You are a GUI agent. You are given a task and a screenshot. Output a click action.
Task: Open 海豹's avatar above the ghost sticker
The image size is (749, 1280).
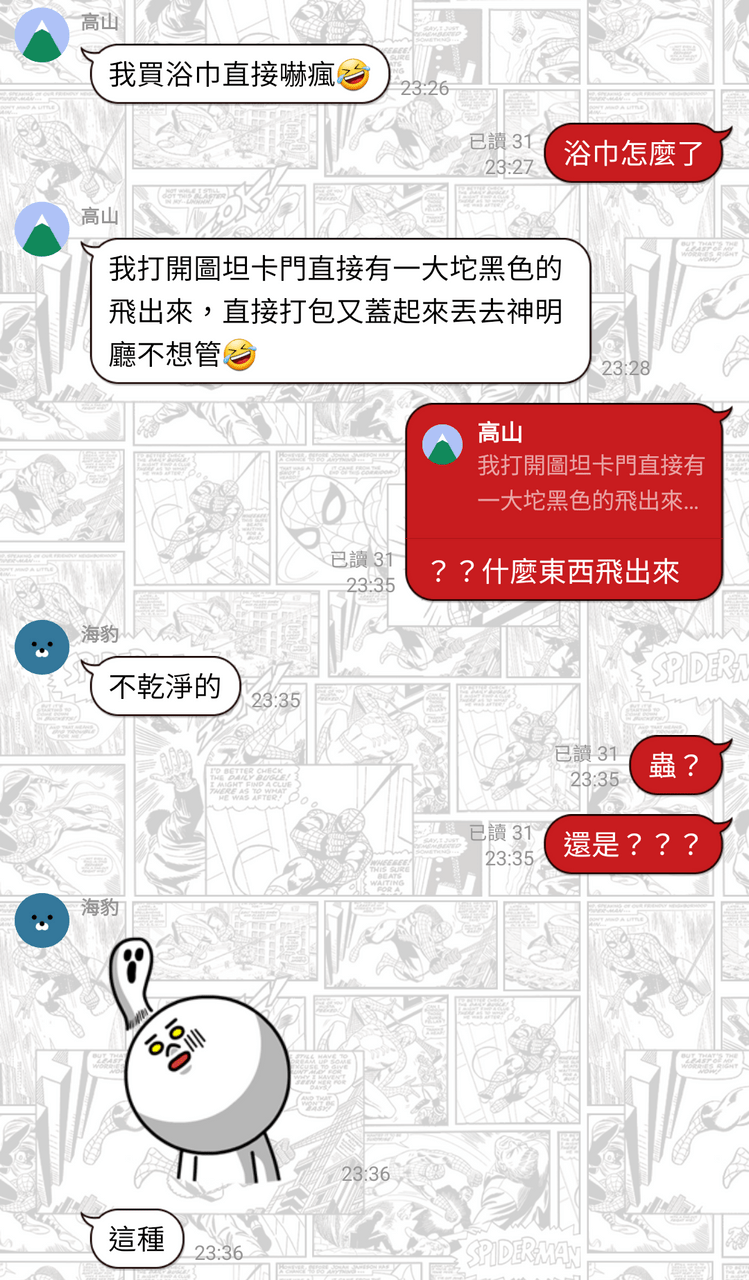point(42,920)
